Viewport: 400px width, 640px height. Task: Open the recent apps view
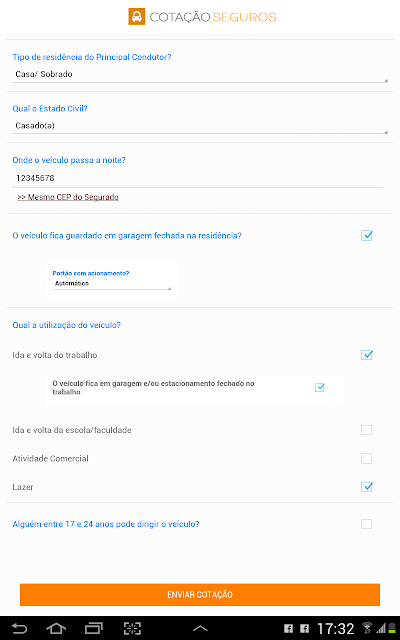click(93, 628)
